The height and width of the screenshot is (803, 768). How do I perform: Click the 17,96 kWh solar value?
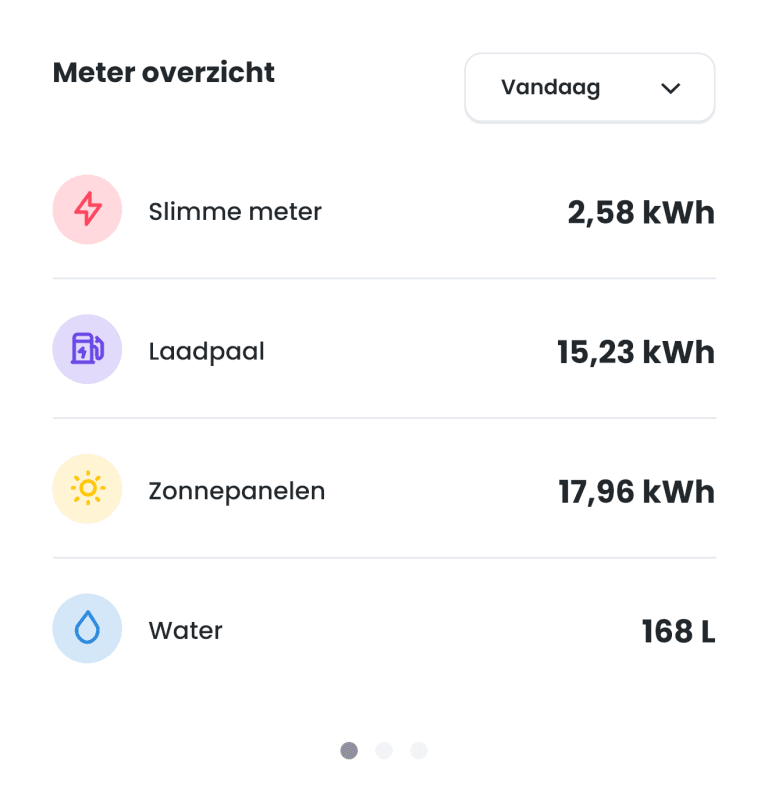(636, 492)
